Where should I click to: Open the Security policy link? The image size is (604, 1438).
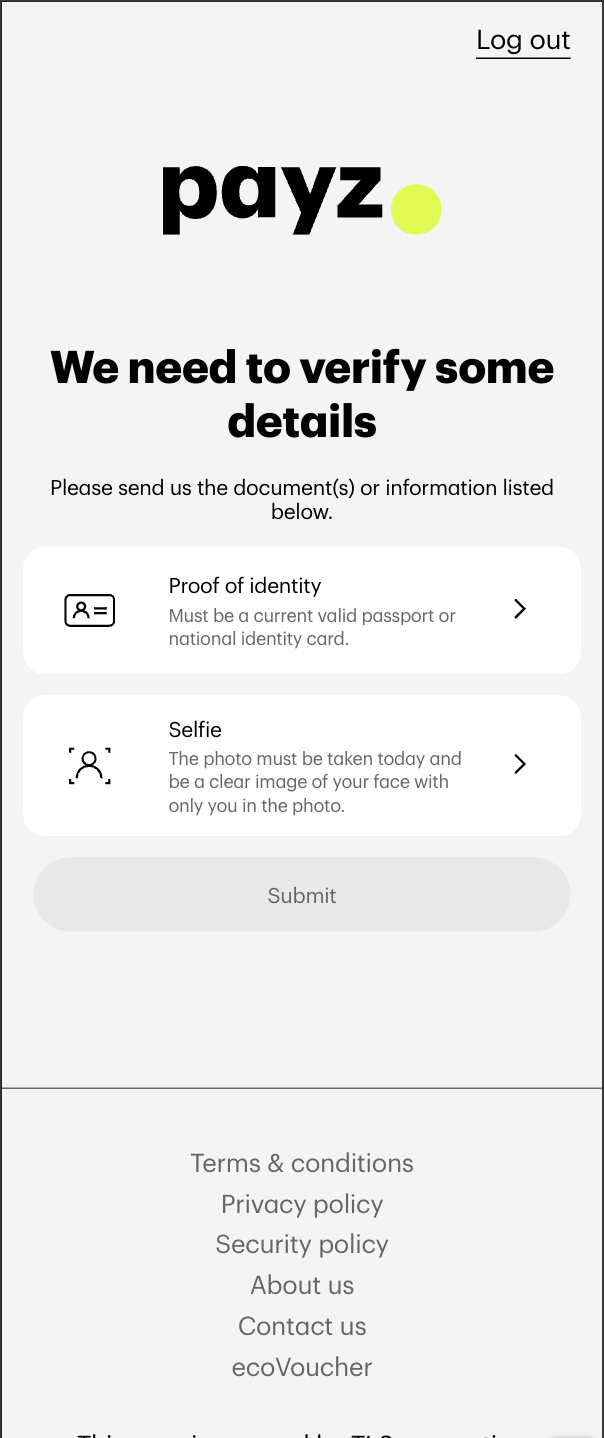pyautogui.click(x=301, y=1244)
